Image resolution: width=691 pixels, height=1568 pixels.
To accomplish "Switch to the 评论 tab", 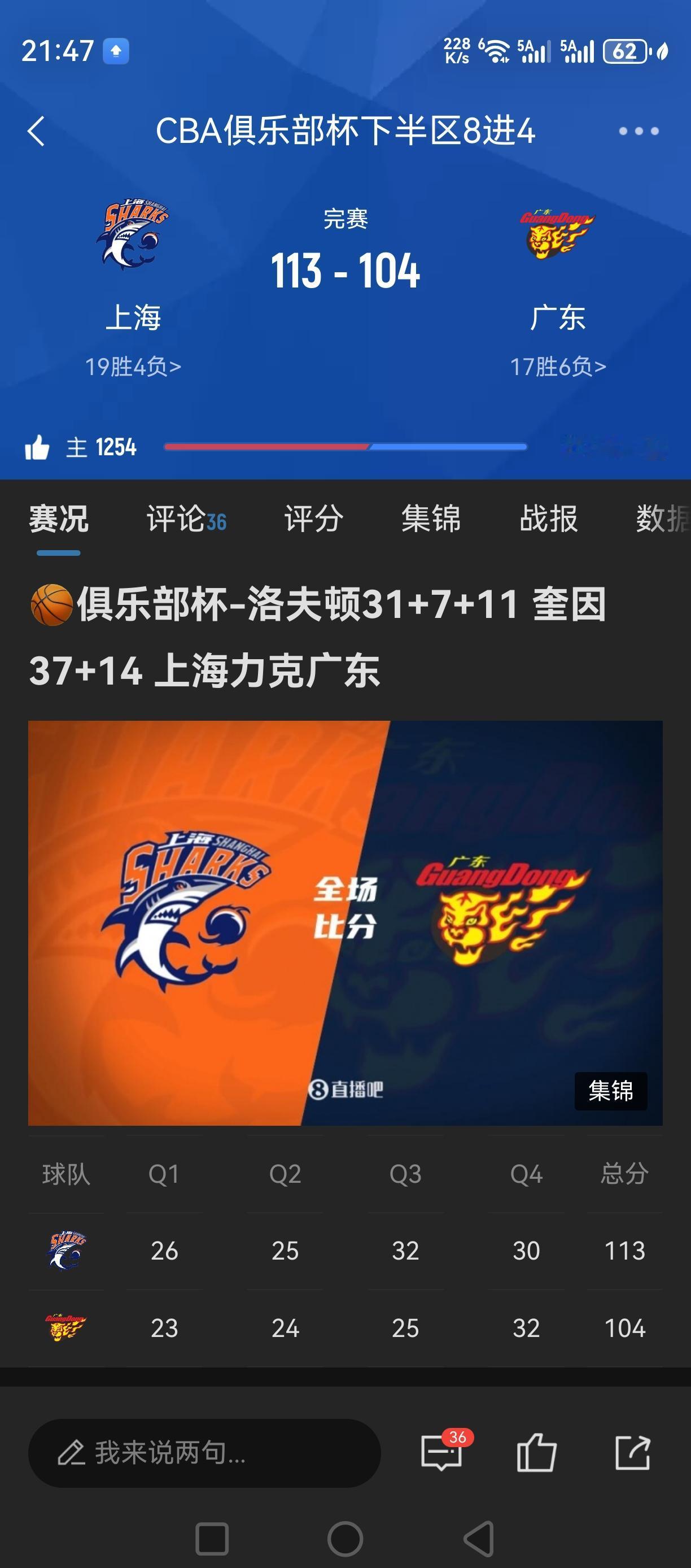I will pyautogui.click(x=176, y=520).
